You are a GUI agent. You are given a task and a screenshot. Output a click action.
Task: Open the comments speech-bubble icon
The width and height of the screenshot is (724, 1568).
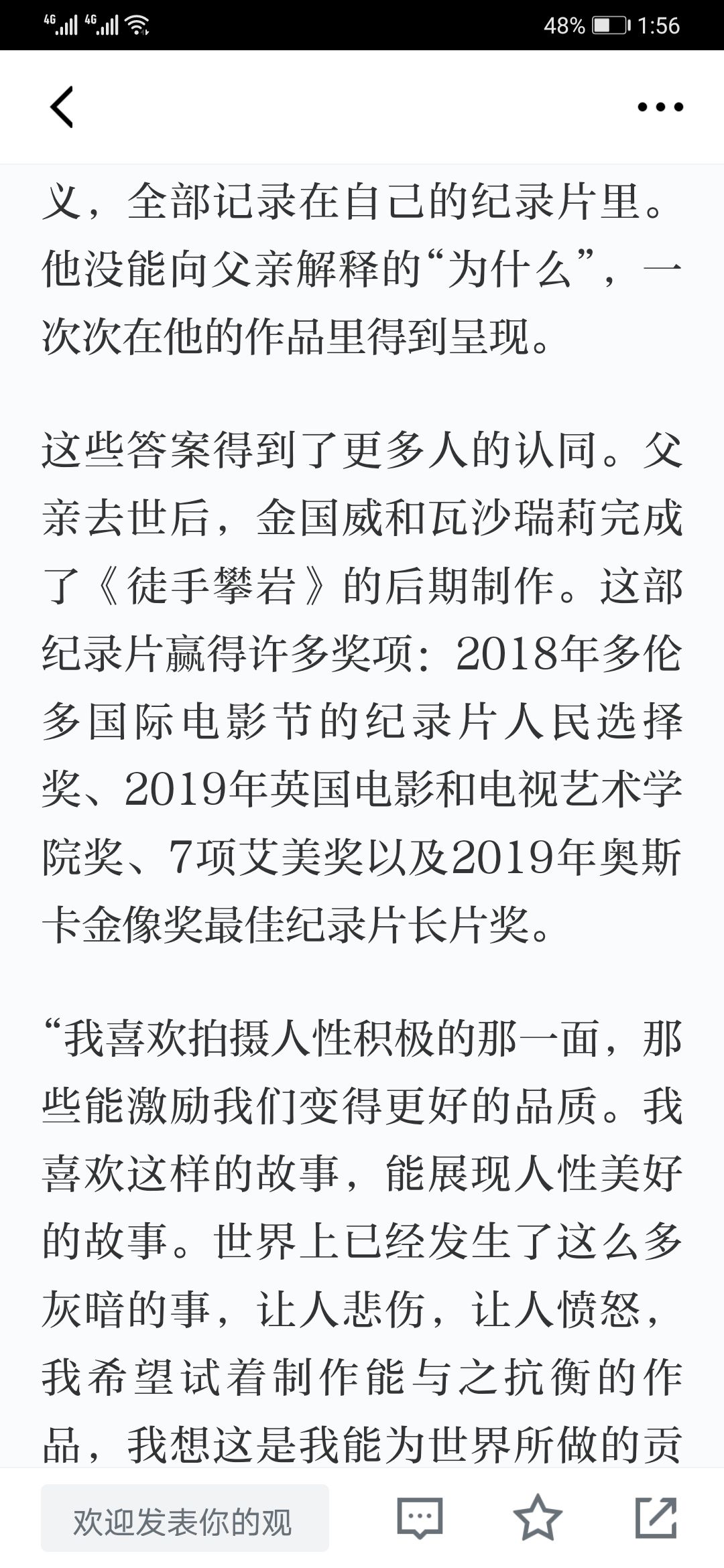420,1518
